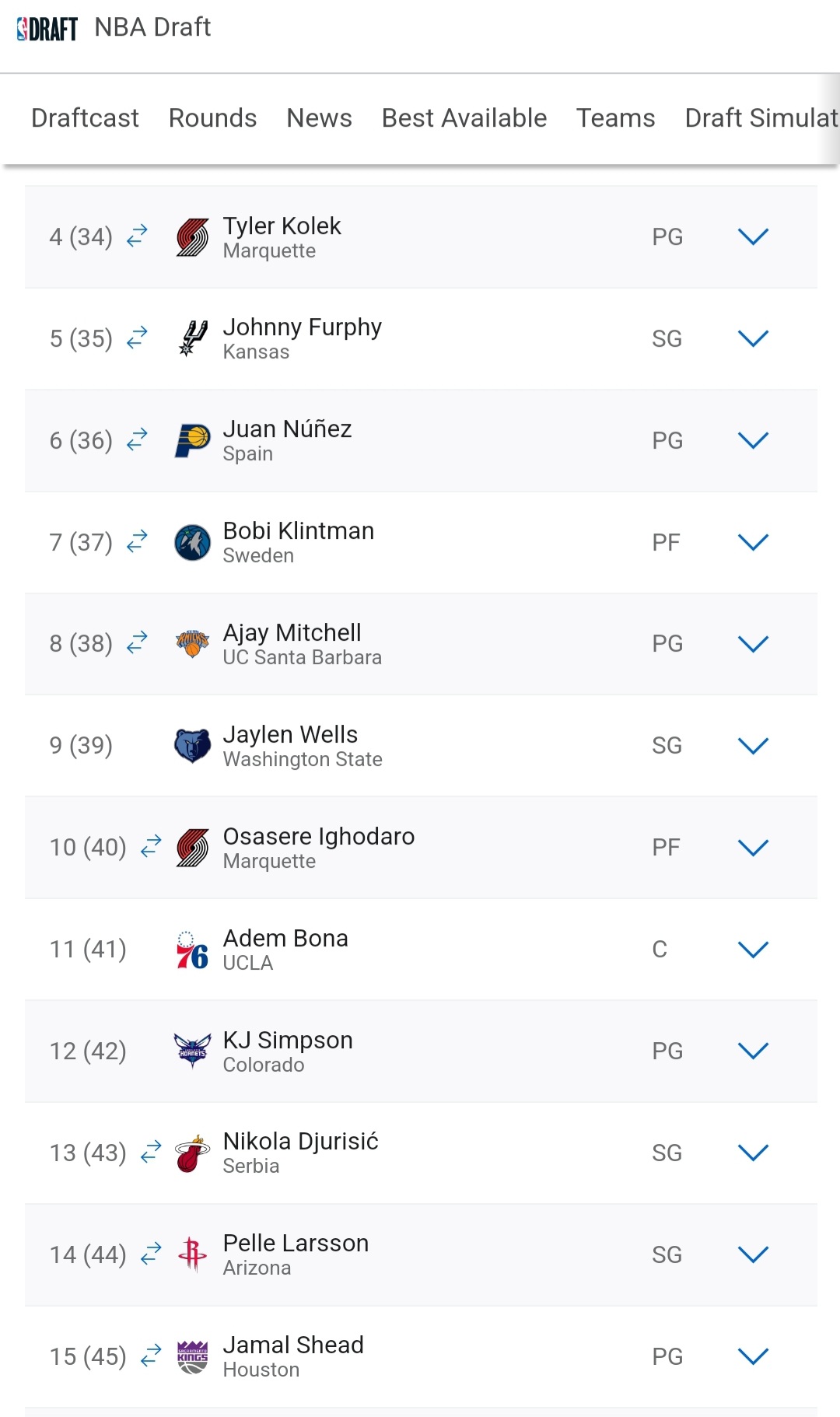
Task: Expand Jaylen Wells' row
Action: (753, 746)
